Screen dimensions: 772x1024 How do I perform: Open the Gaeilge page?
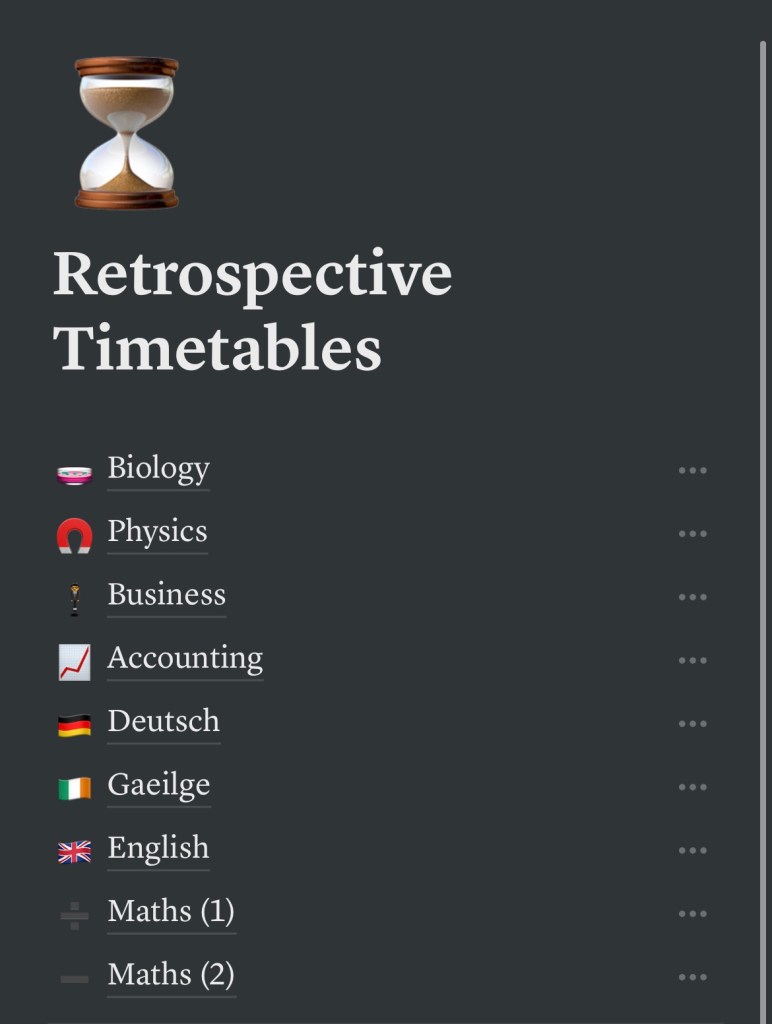click(x=158, y=785)
